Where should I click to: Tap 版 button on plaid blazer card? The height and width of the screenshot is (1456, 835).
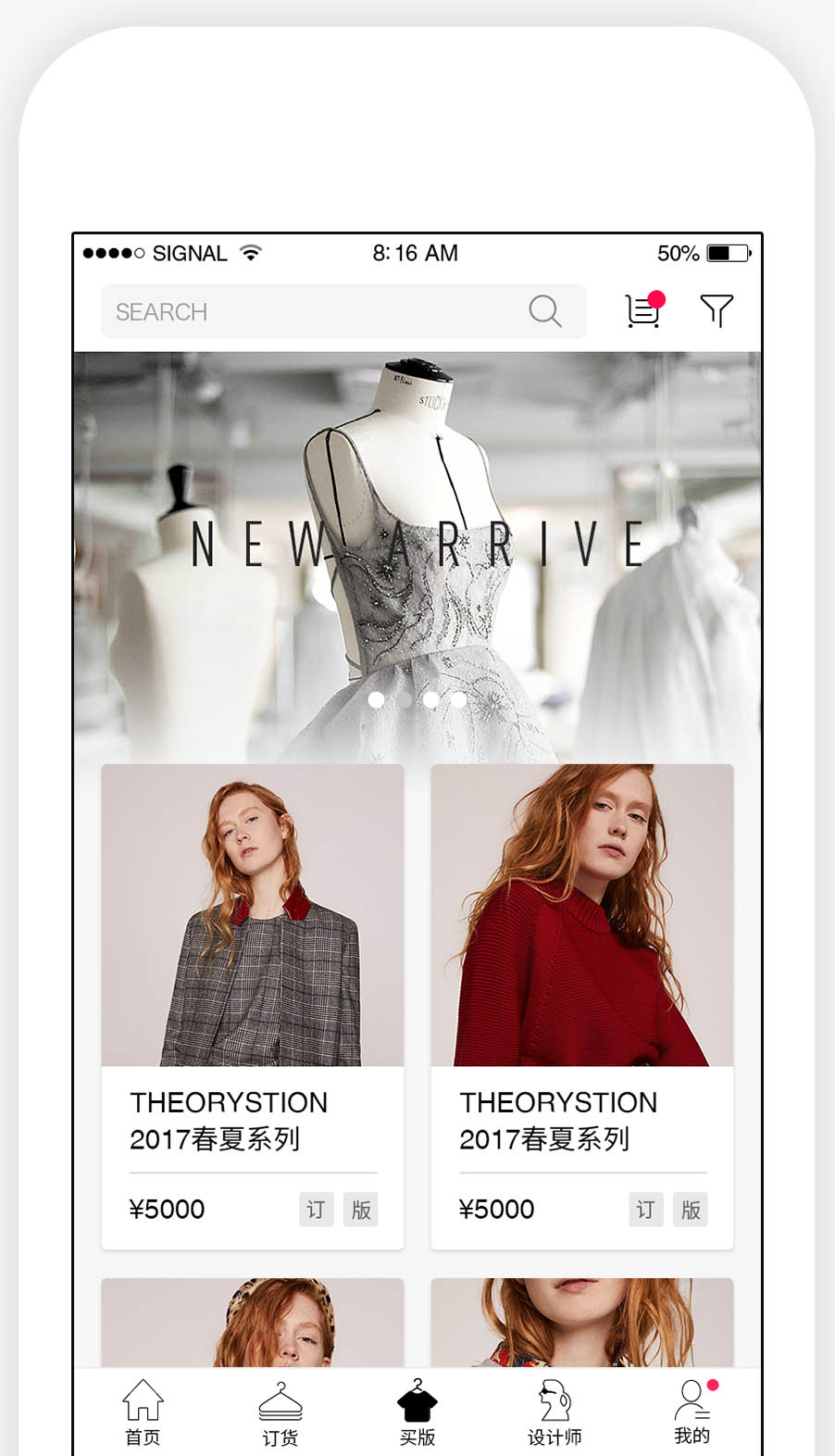pos(361,1210)
